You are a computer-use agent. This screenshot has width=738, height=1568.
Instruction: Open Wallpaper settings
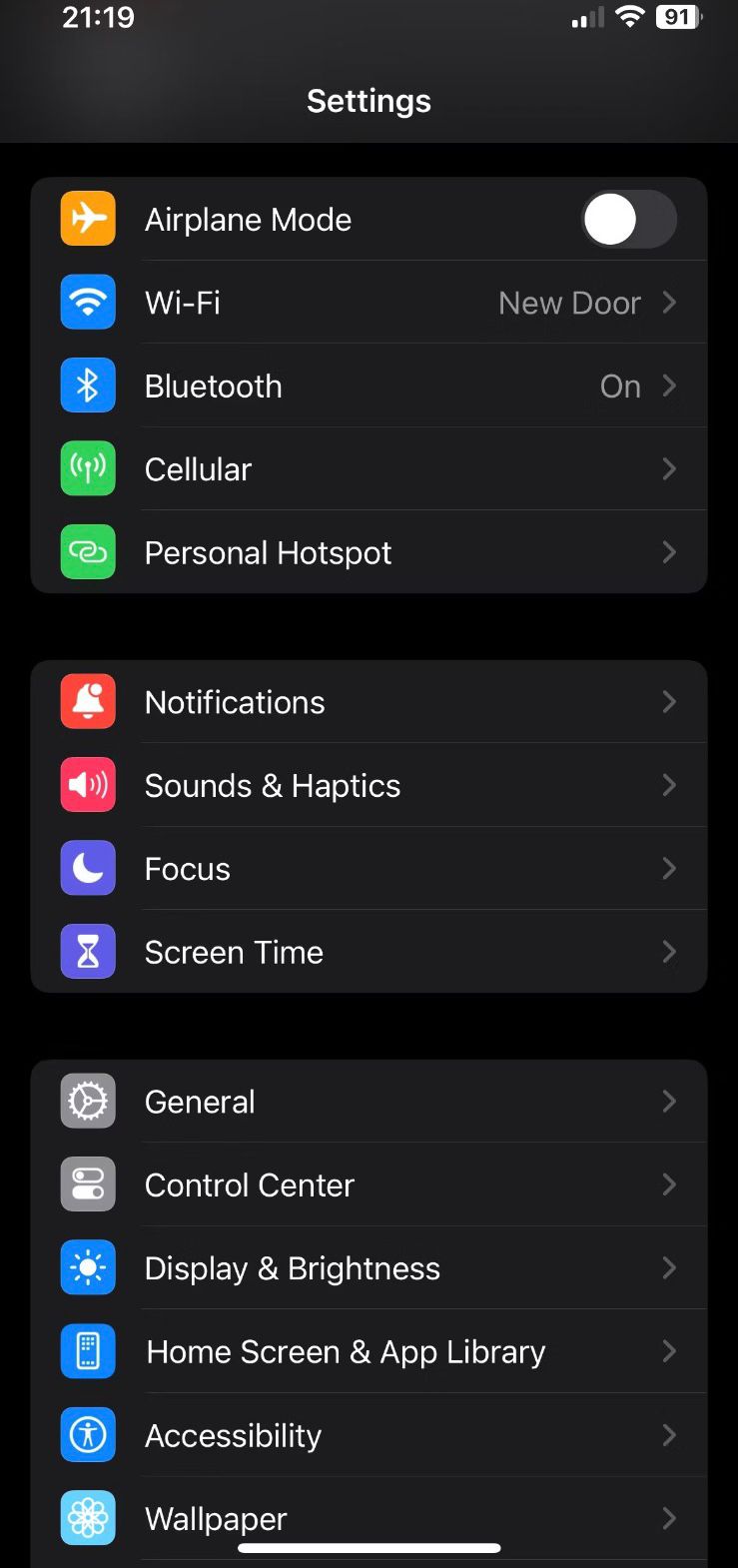[x=369, y=1518]
